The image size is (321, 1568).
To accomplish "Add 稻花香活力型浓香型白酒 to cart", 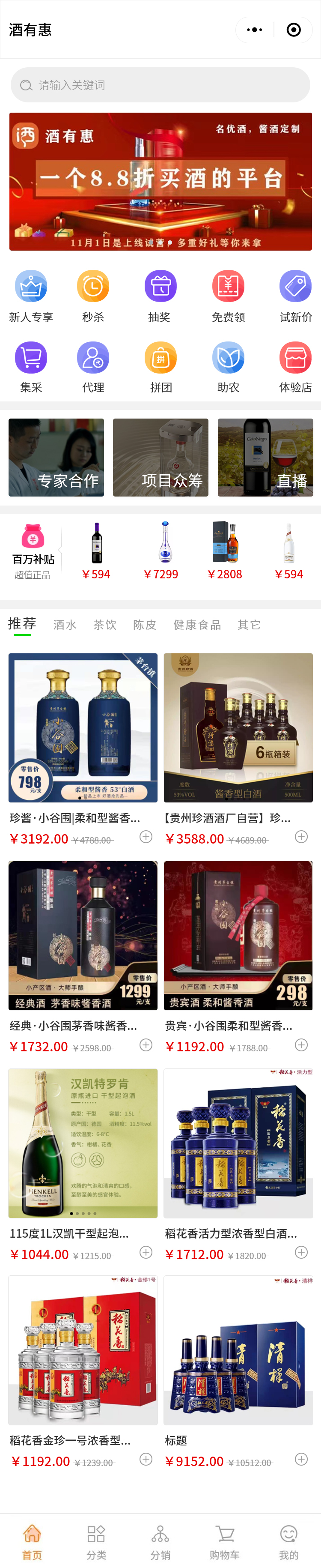I will [301, 1252].
